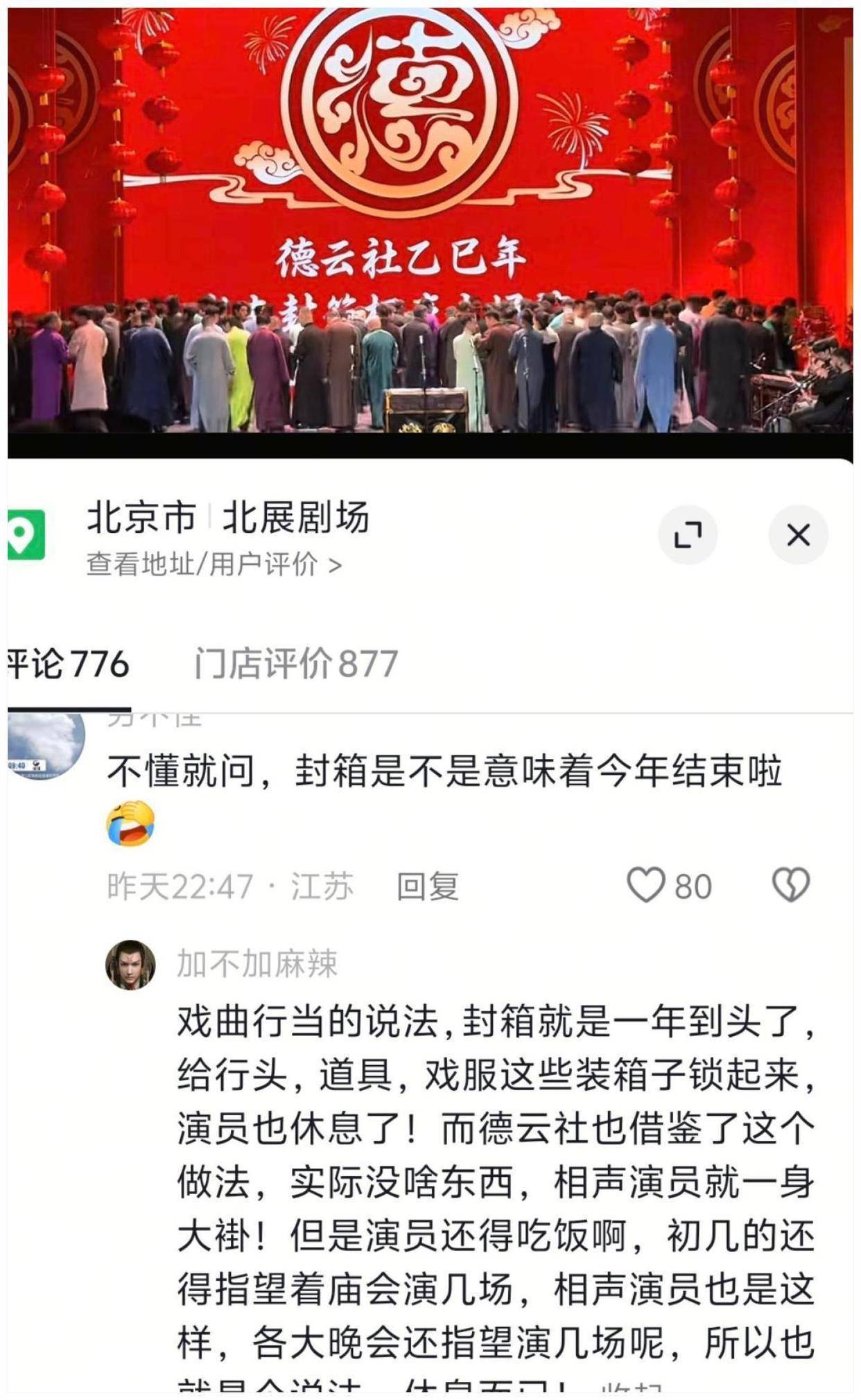Expand the comments panel to full screen
Viewport: 861px width, 1400px height.
[687, 535]
